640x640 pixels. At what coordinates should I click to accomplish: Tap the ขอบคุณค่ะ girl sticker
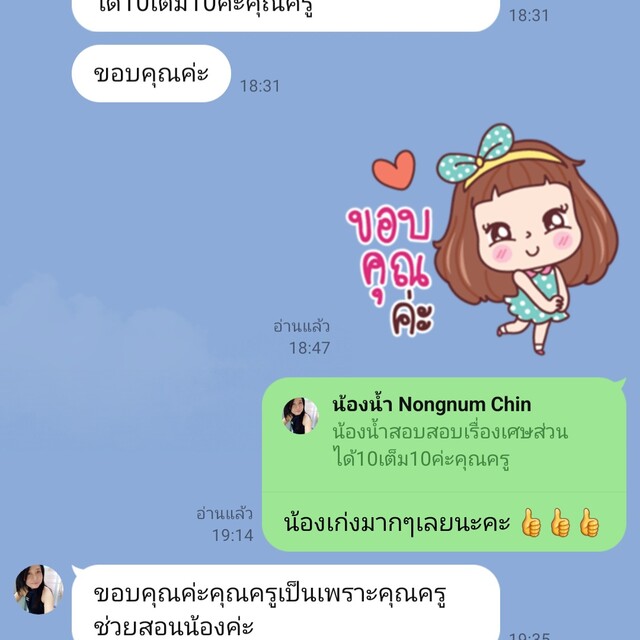tap(480, 240)
